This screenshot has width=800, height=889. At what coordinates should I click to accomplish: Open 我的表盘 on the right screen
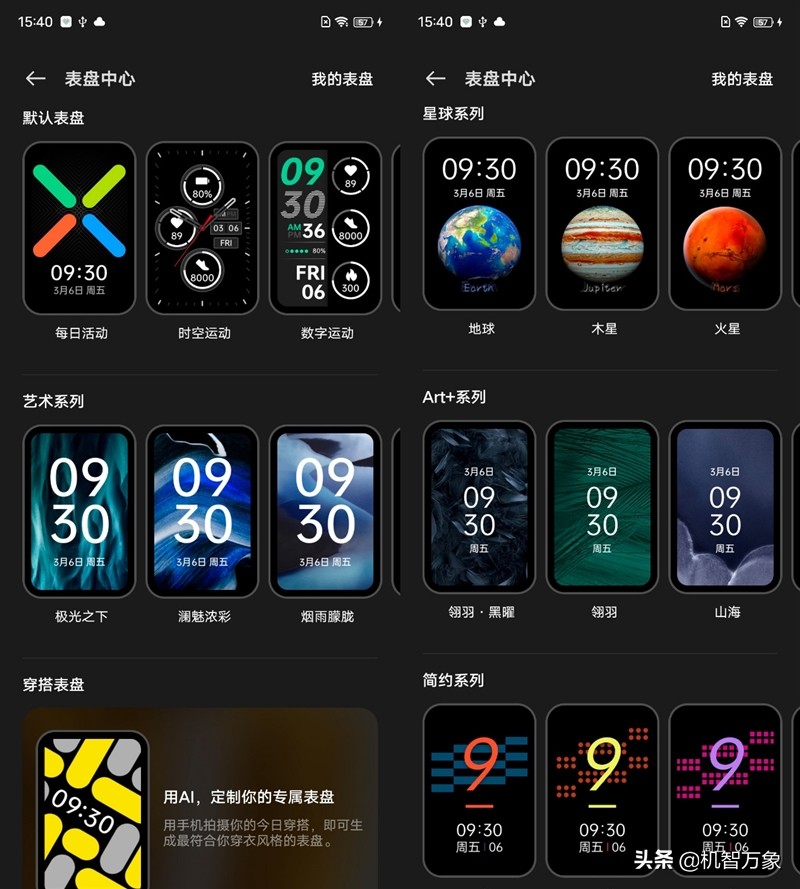click(x=742, y=77)
